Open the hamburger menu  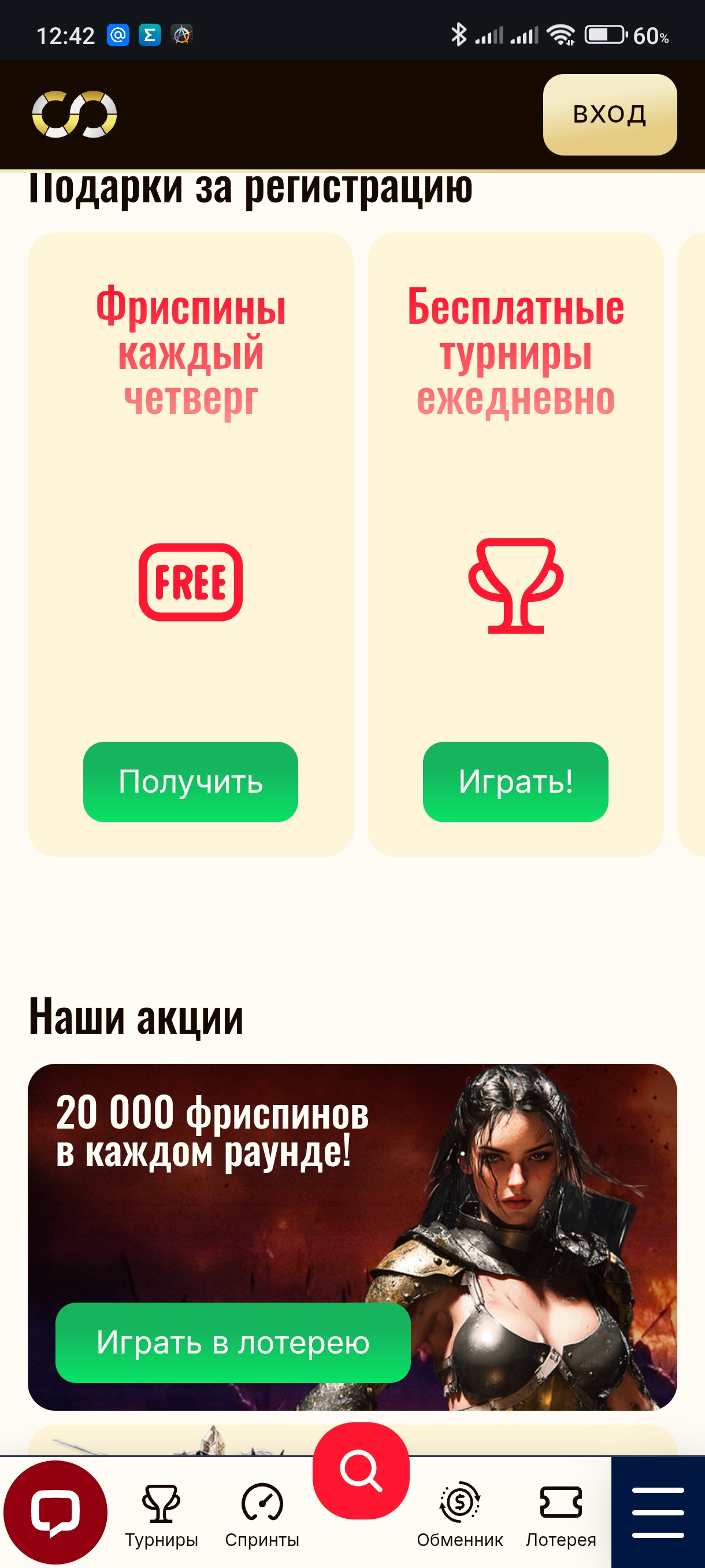tap(658, 1512)
